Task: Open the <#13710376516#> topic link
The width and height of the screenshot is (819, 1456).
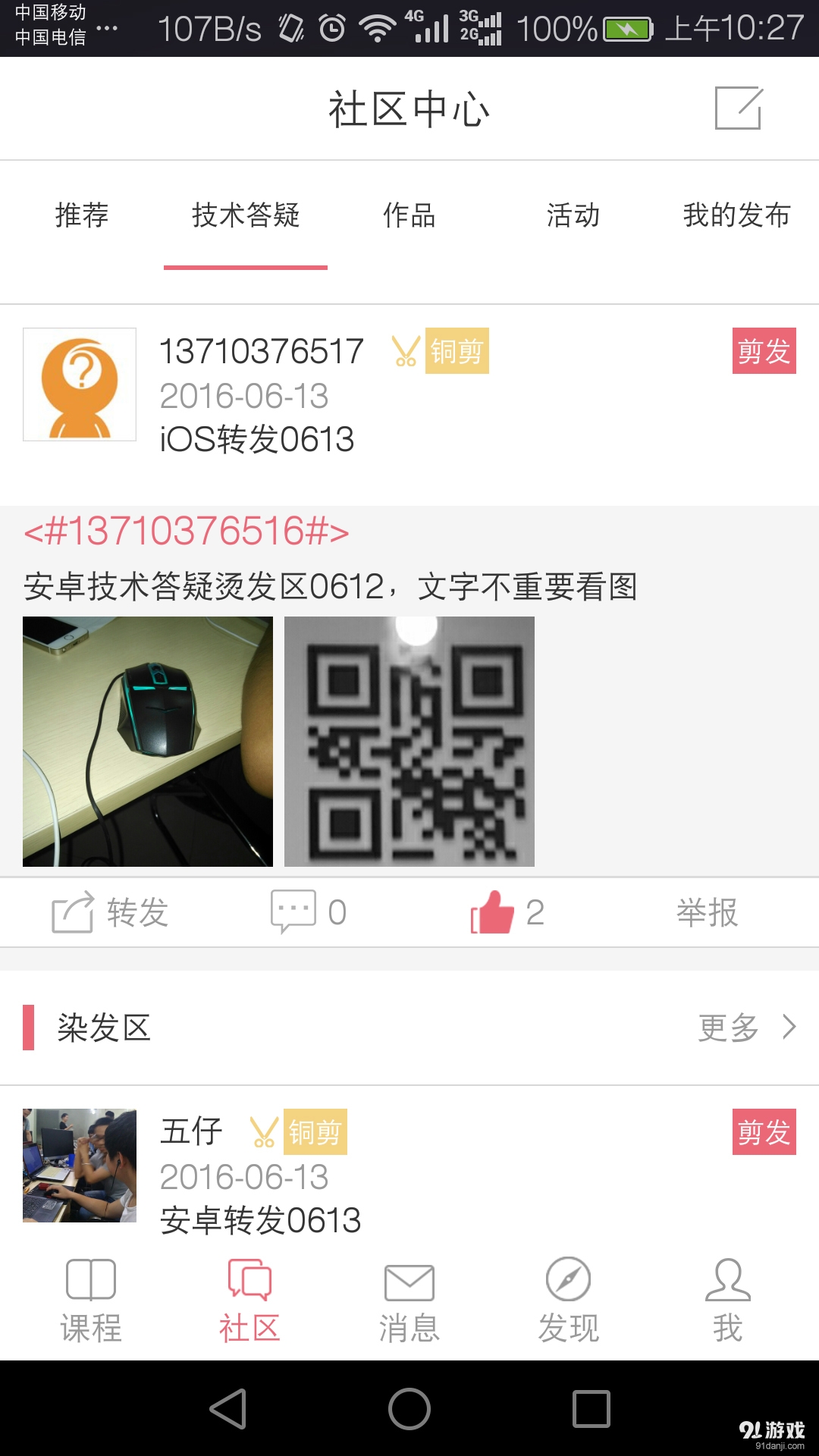Action: [187, 535]
